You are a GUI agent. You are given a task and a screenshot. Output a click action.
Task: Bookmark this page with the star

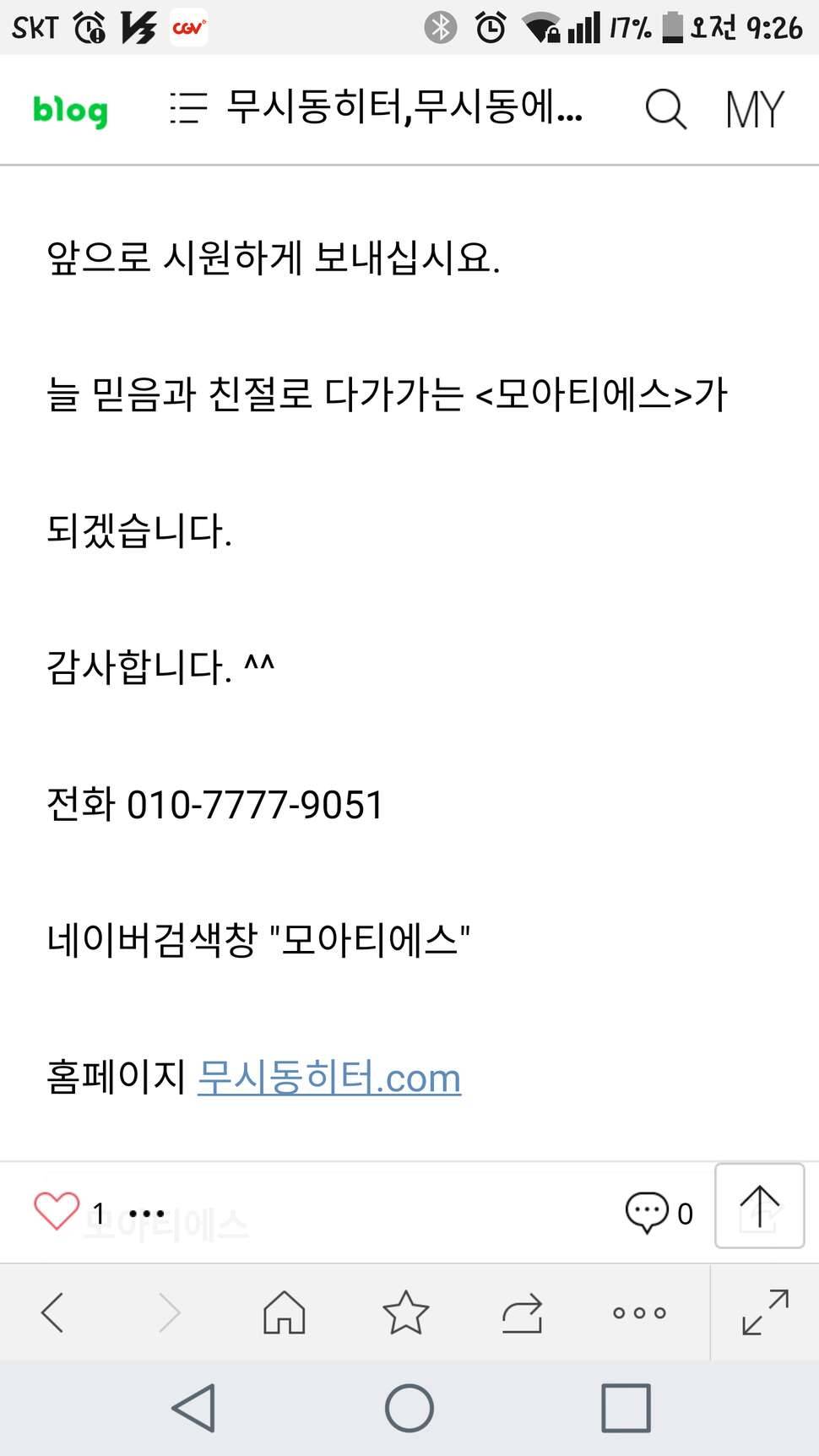click(406, 1312)
